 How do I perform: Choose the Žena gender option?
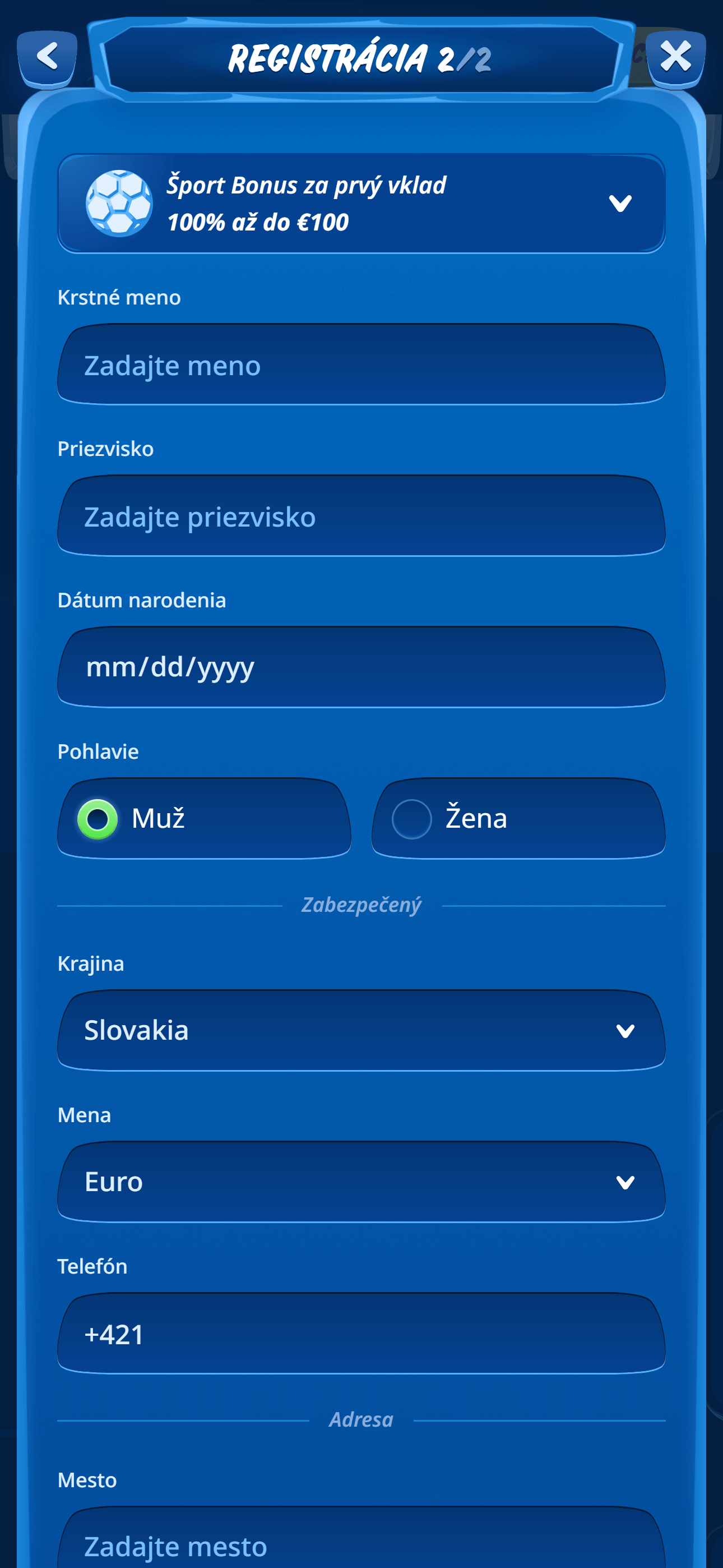518,818
